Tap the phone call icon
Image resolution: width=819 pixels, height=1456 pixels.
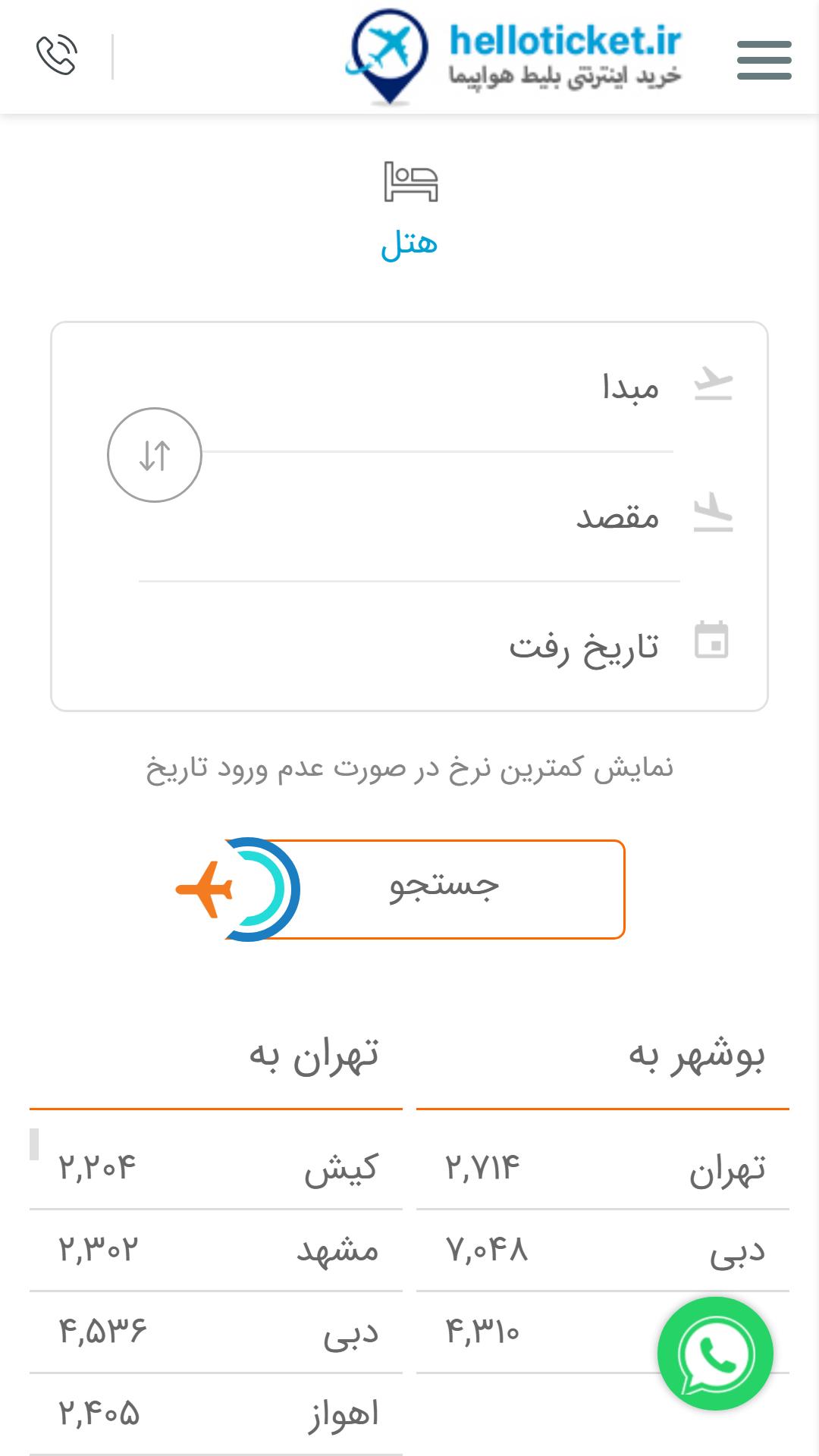(x=57, y=55)
